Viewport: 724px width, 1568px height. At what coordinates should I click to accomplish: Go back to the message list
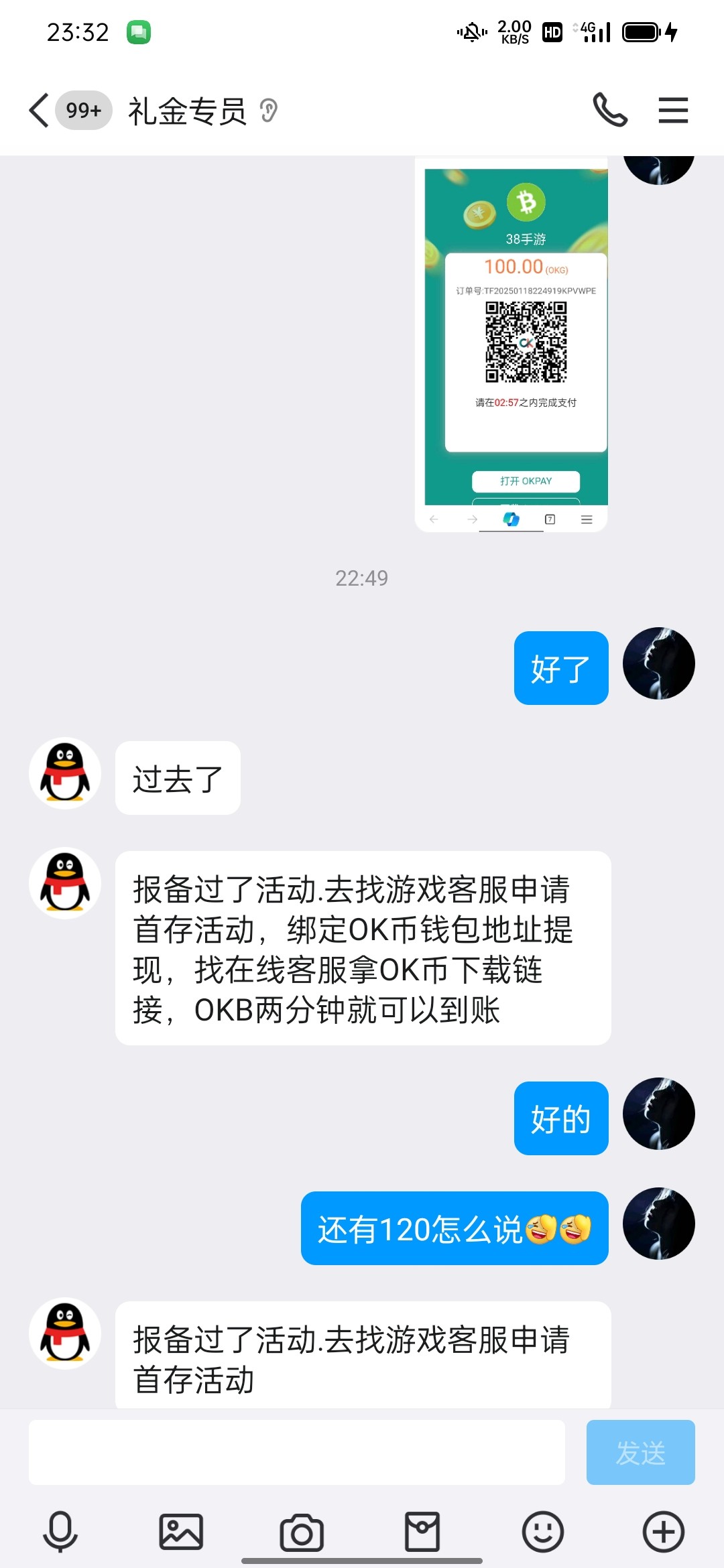tap(40, 111)
